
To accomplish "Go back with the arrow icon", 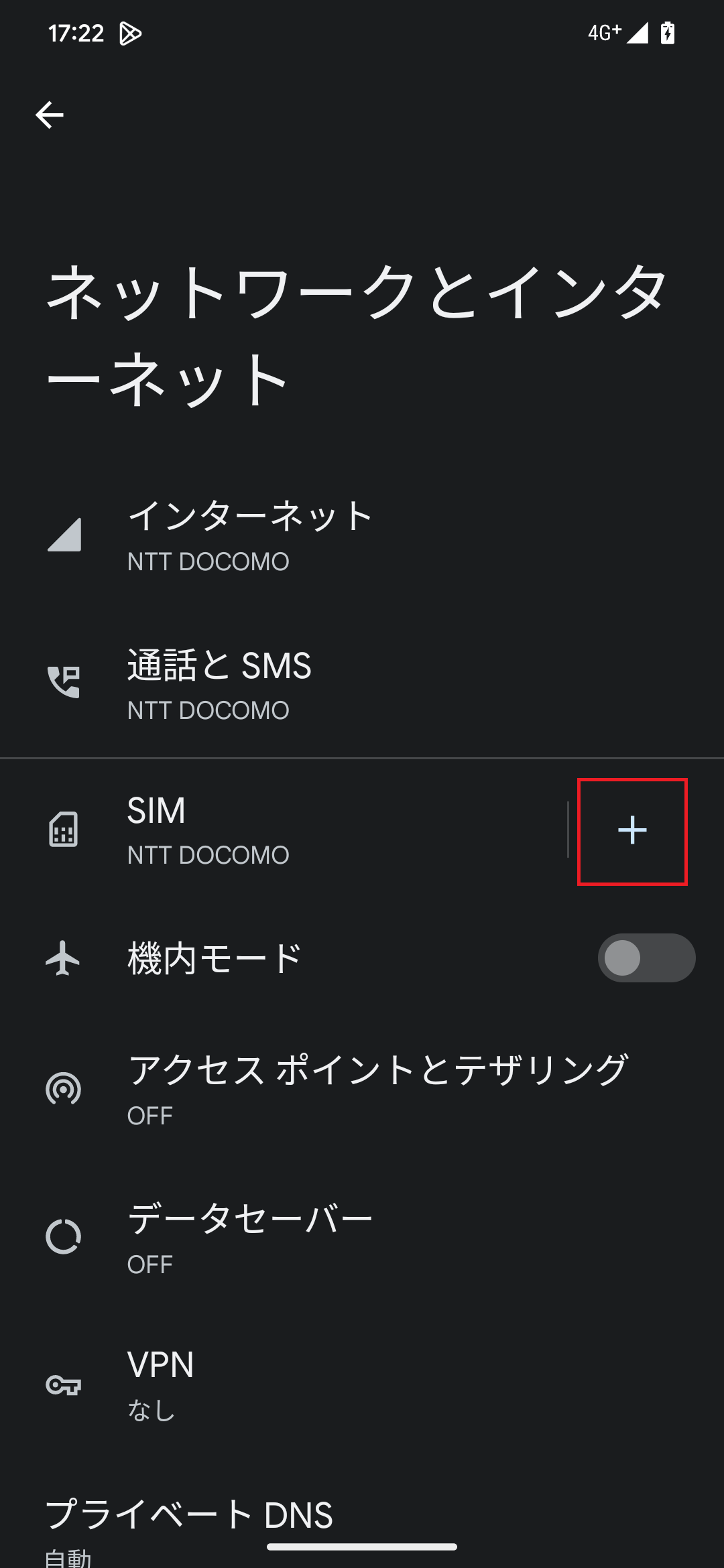I will (x=50, y=115).
